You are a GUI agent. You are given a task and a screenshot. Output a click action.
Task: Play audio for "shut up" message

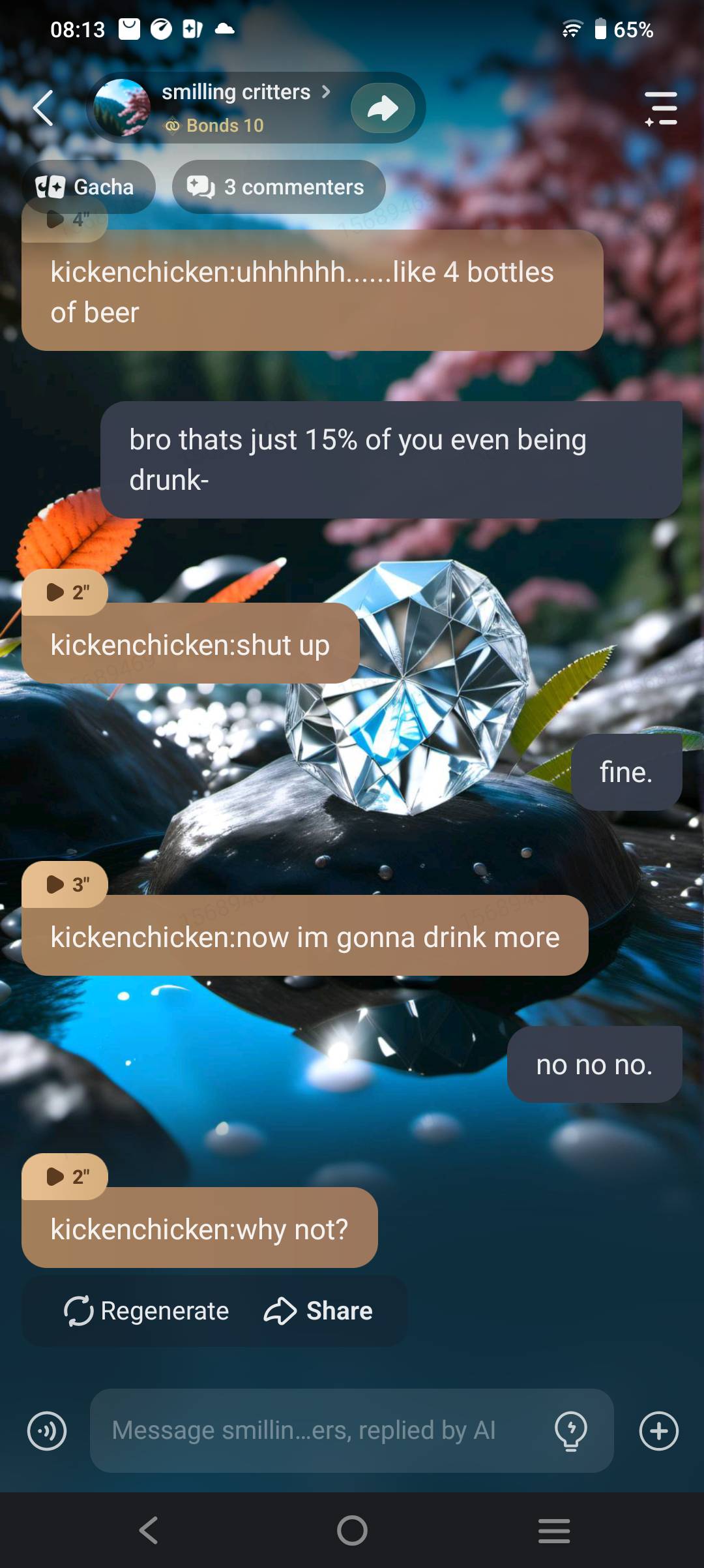pyautogui.click(x=65, y=592)
